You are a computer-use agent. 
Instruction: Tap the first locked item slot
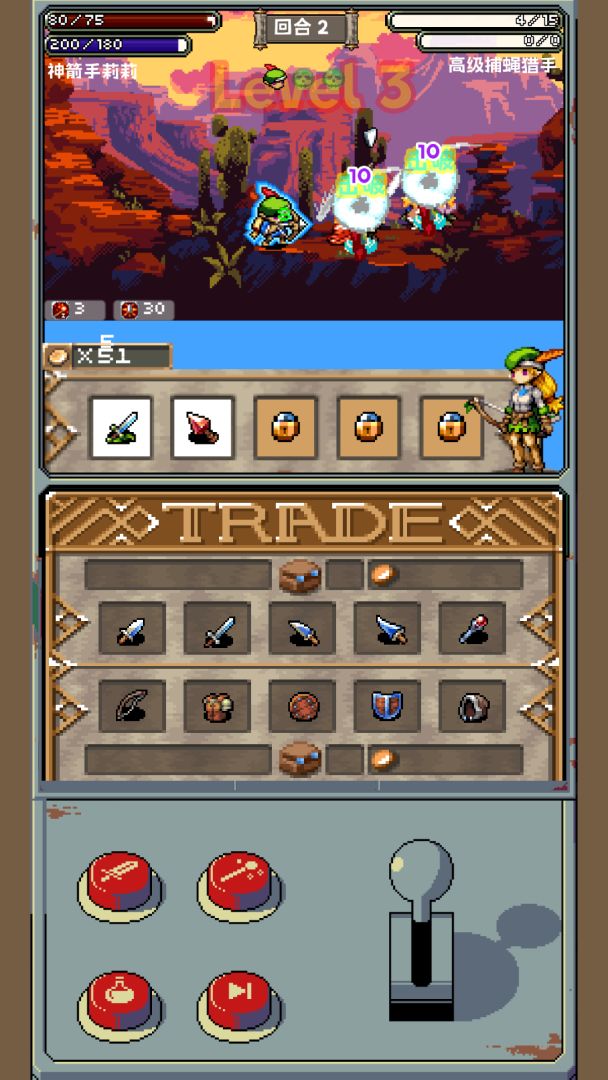pyautogui.click(x=285, y=427)
